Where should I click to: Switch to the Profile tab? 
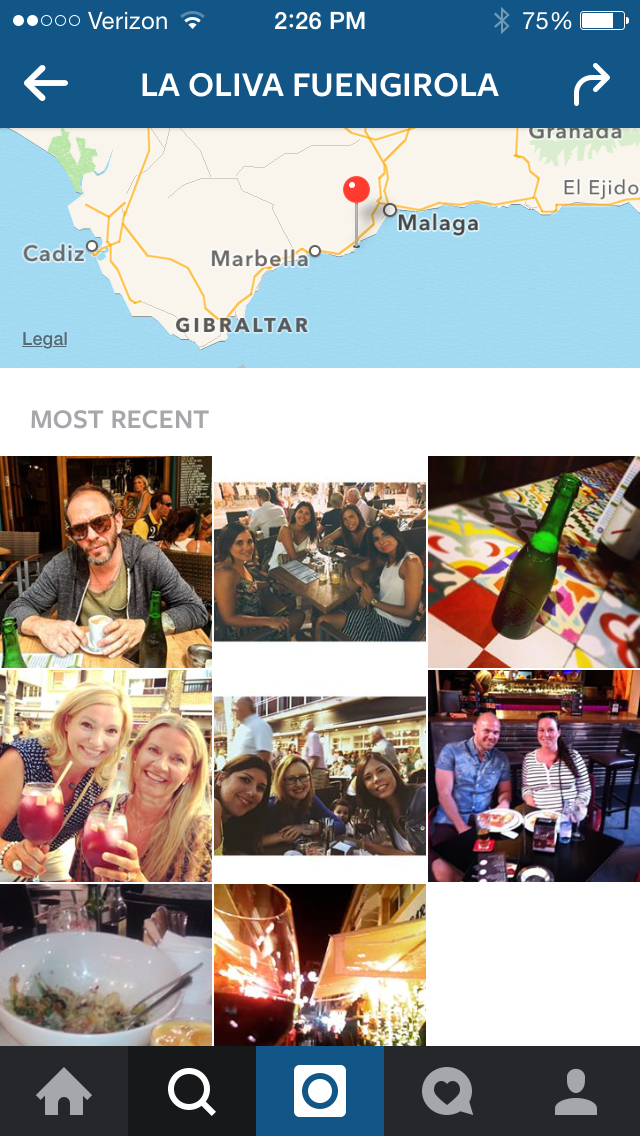tap(576, 1091)
